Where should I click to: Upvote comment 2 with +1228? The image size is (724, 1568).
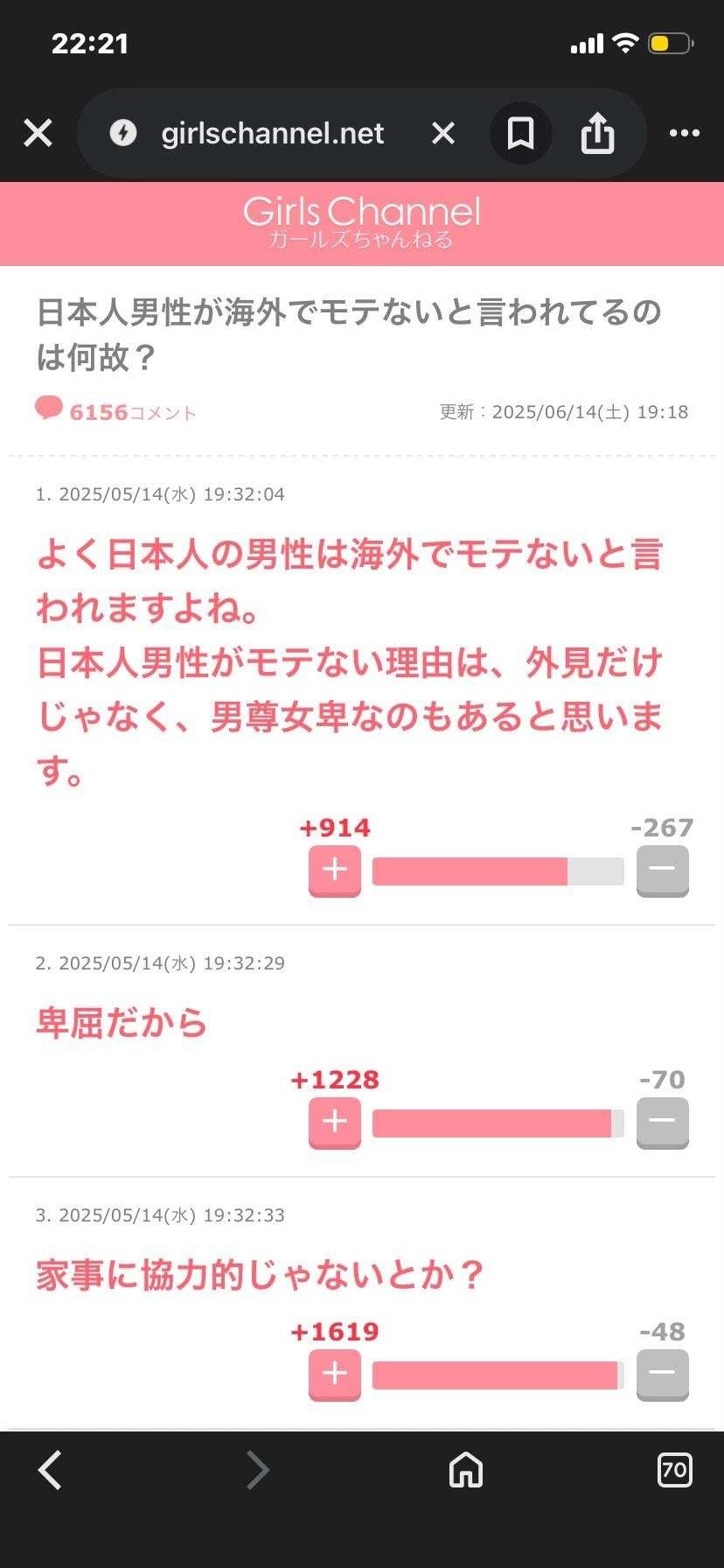tap(335, 1122)
